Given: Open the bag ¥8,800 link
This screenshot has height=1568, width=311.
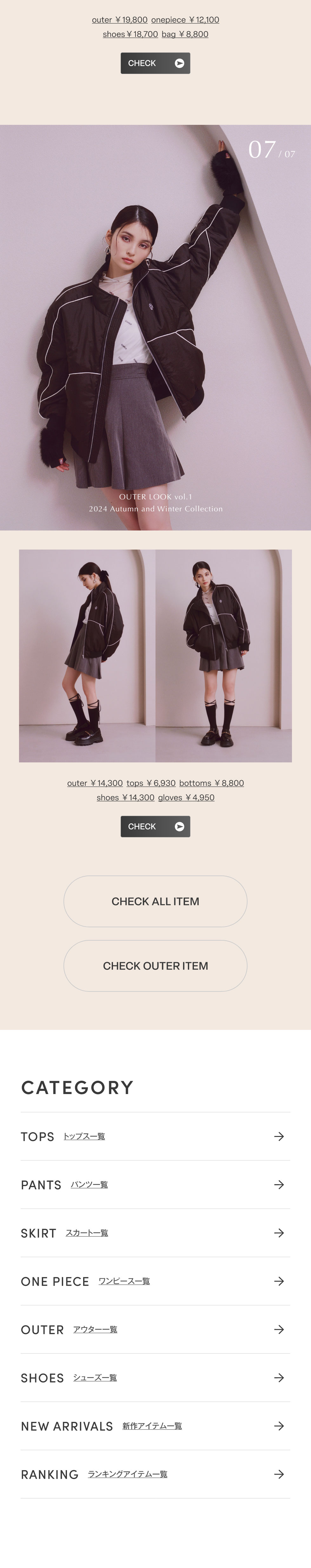Looking at the screenshot, I should tap(184, 35).
